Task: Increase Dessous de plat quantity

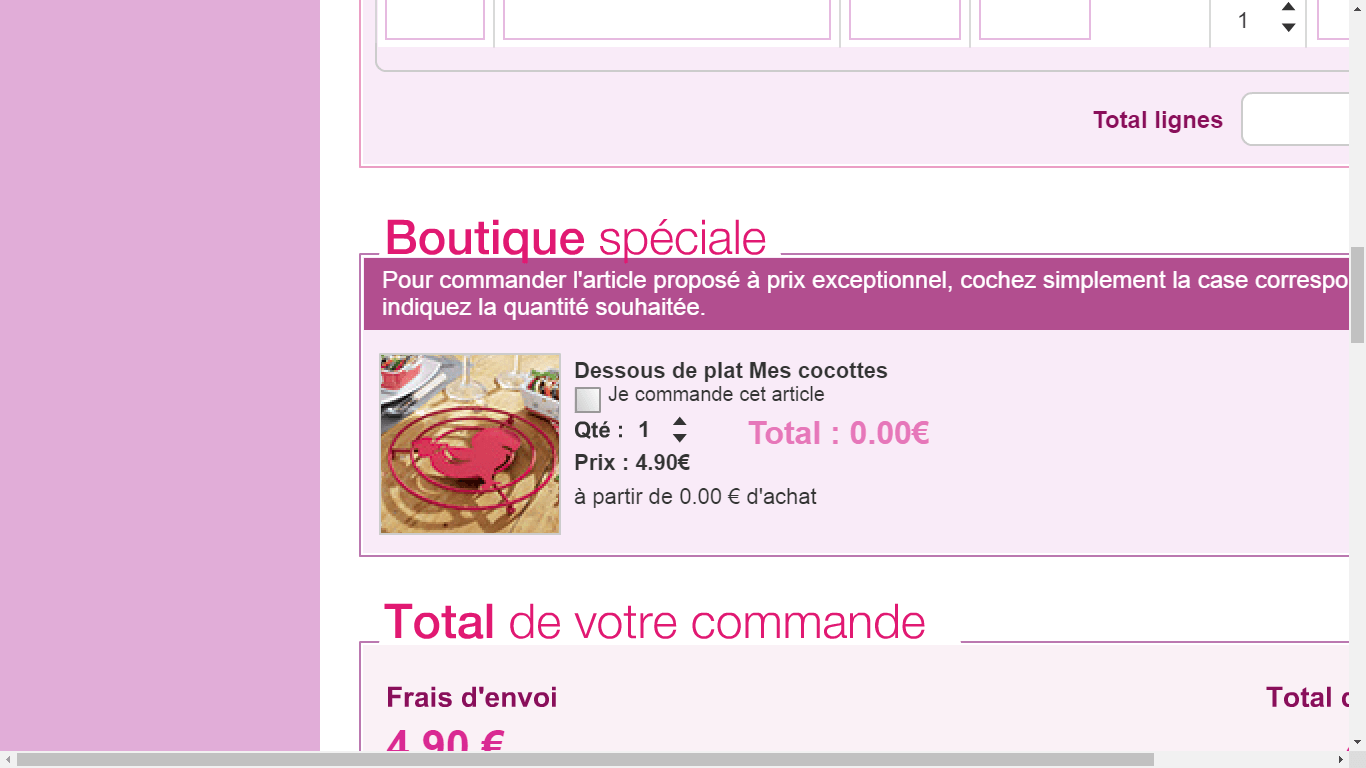Action: [x=679, y=422]
